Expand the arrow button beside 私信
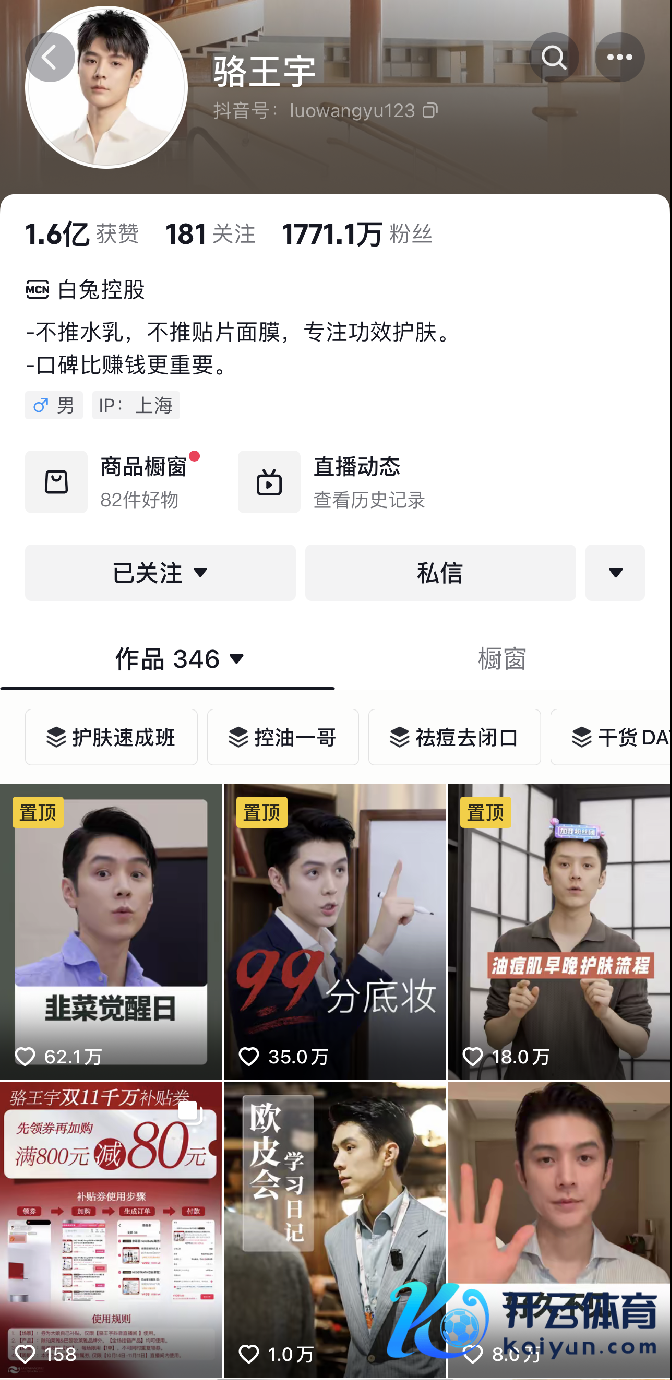672x1380 pixels. pyautogui.click(x=615, y=573)
